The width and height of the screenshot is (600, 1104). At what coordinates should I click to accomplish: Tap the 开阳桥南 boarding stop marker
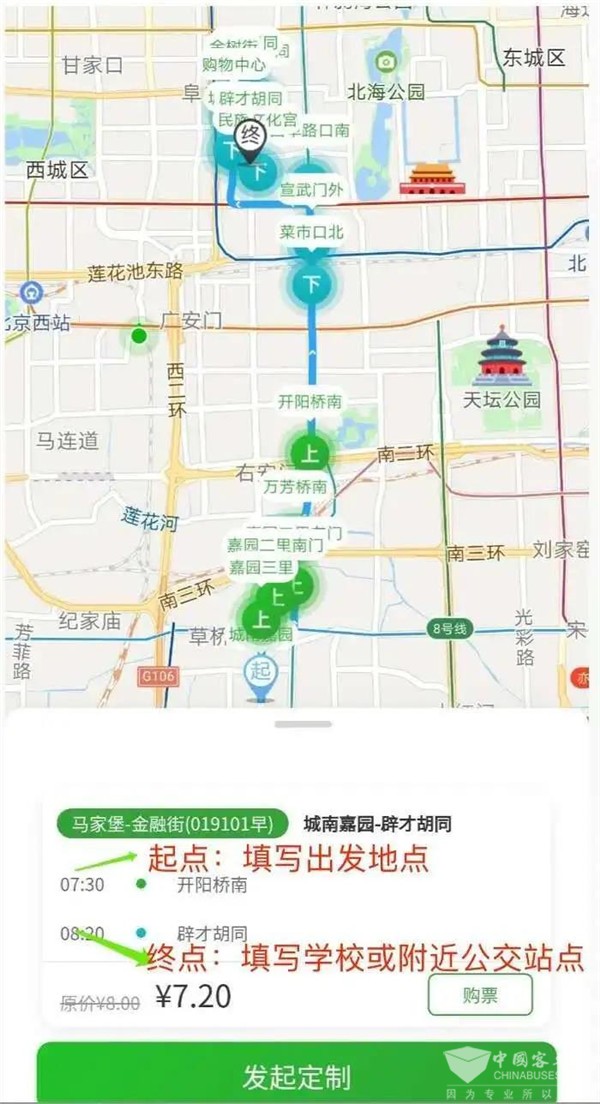pos(310,453)
